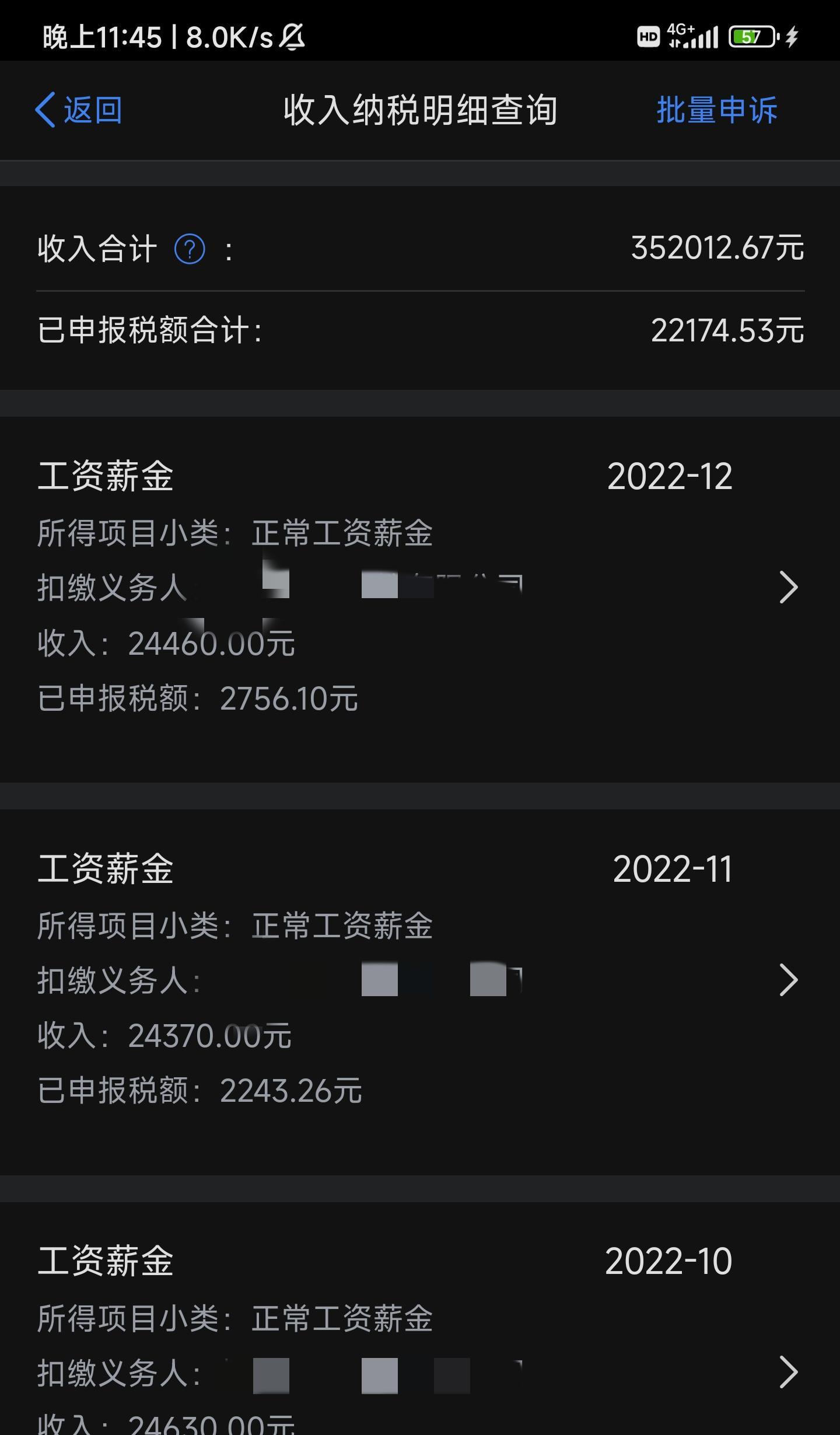Open the 2022-11 工资薪金 record
The image size is (840, 1435).
pos(420,992)
